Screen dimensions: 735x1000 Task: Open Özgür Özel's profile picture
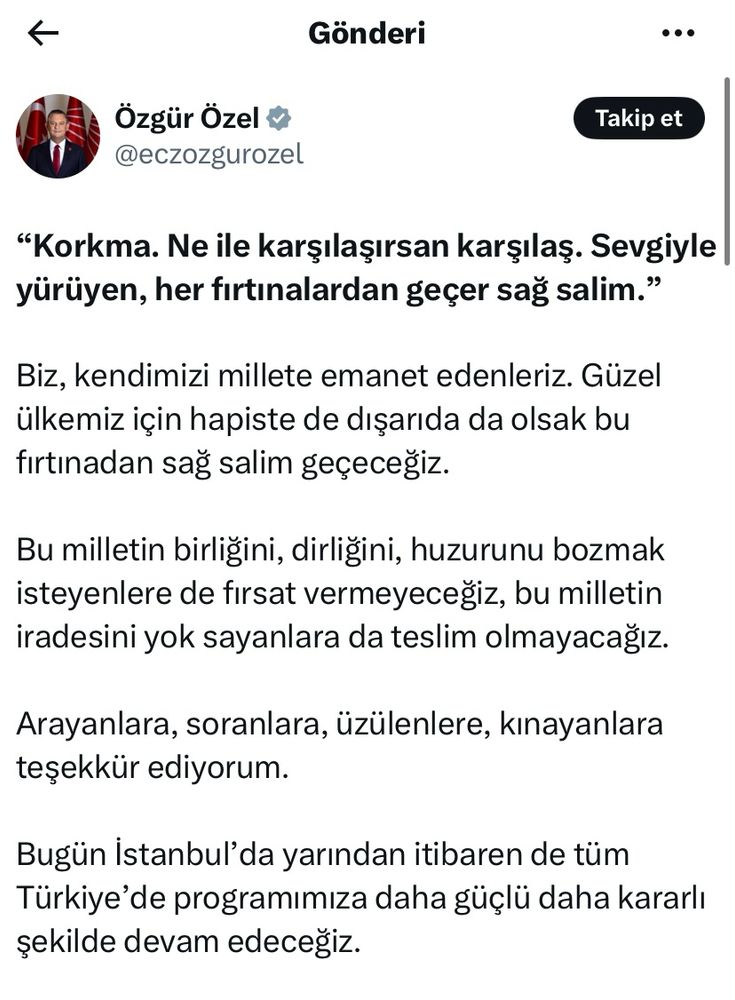[58, 137]
